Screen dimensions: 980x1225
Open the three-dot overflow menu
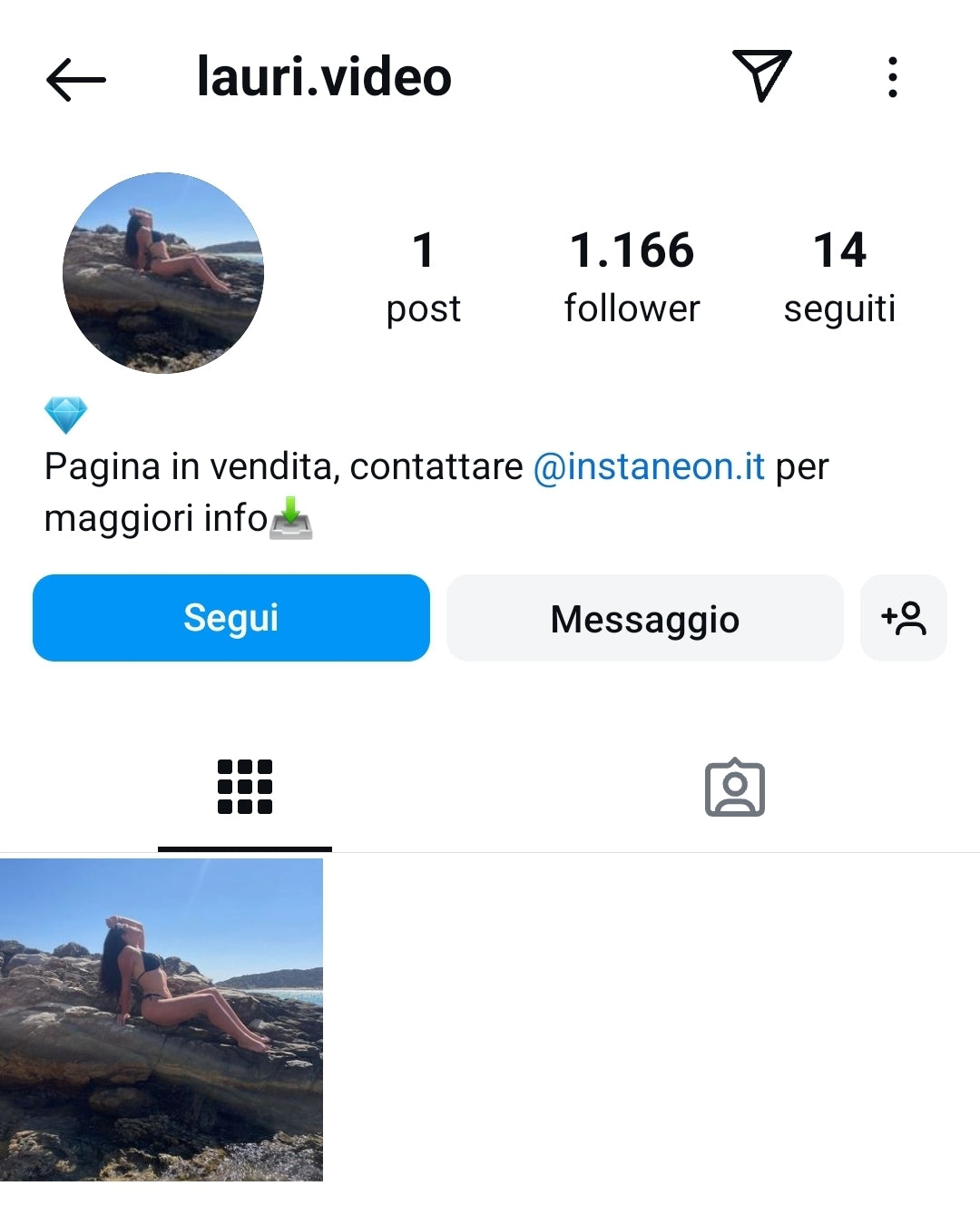[x=893, y=77]
